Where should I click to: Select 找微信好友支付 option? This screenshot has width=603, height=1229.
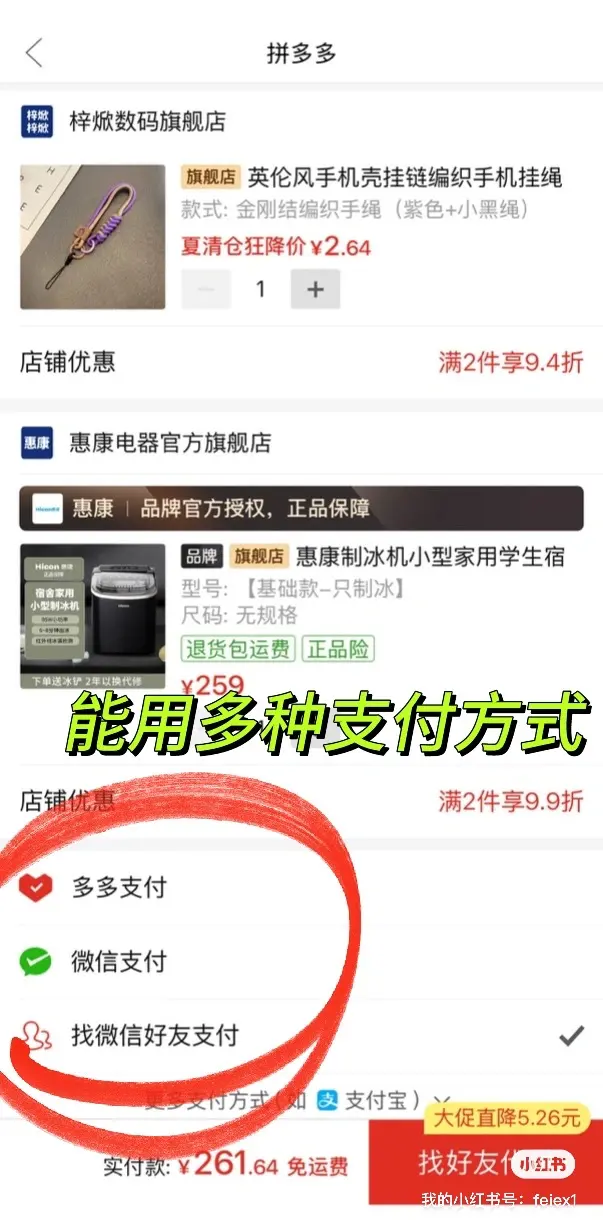click(x=155, y=1035)
